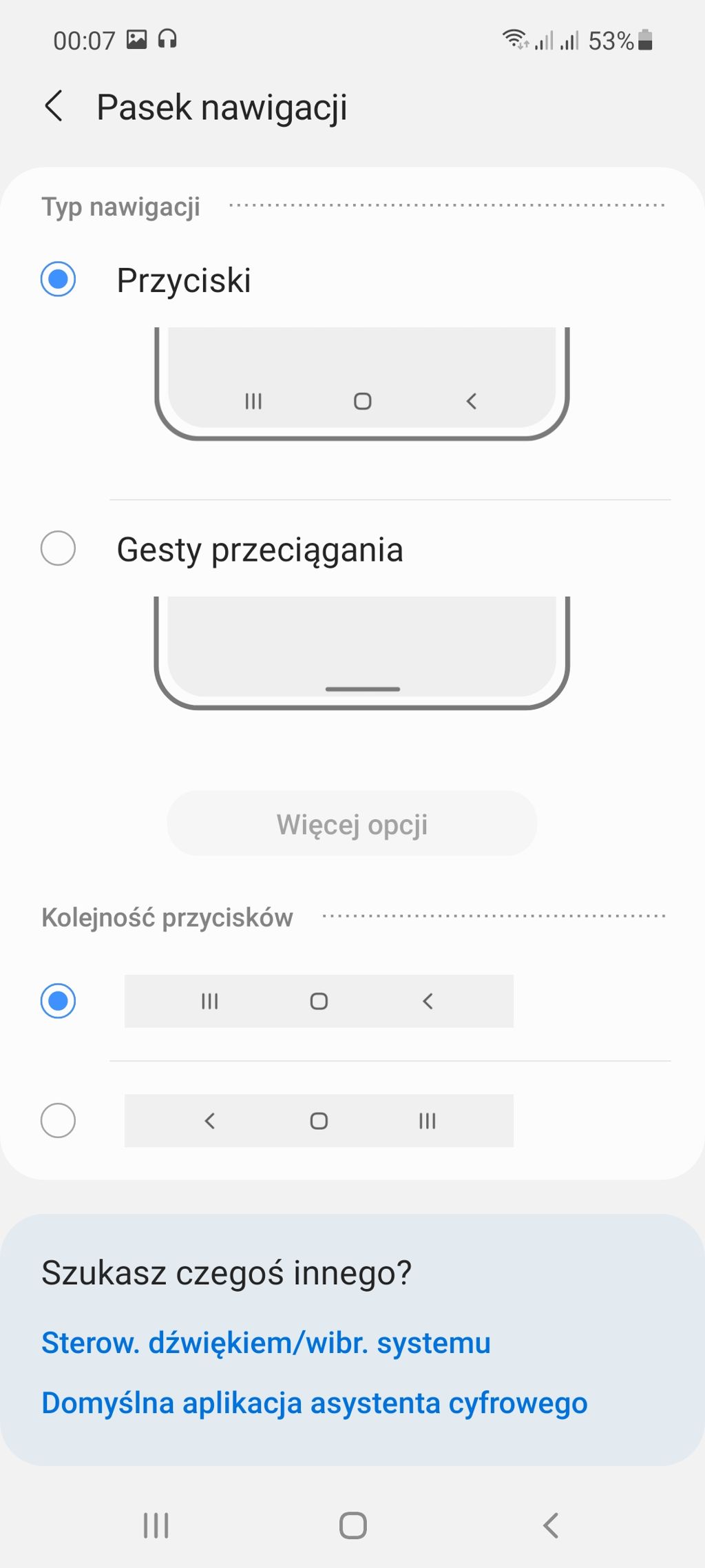Choose button order with recents icon first
Viewport: 705px width, 1568px height.
click(x=59, y=1001)
